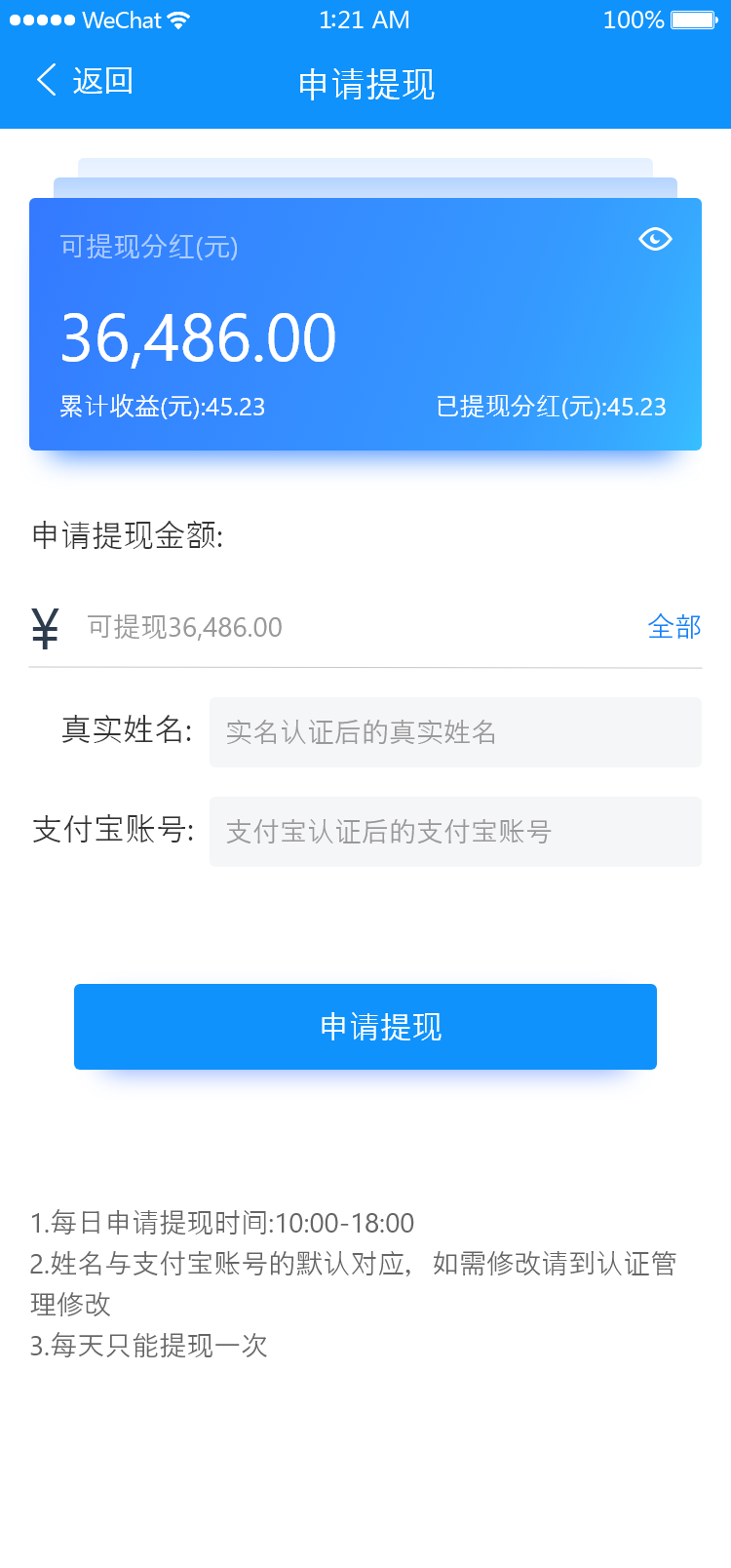This screenshot has height=1568, width=731.
Task: Submit with the 申请提现 button
Action: [365, 1027]
